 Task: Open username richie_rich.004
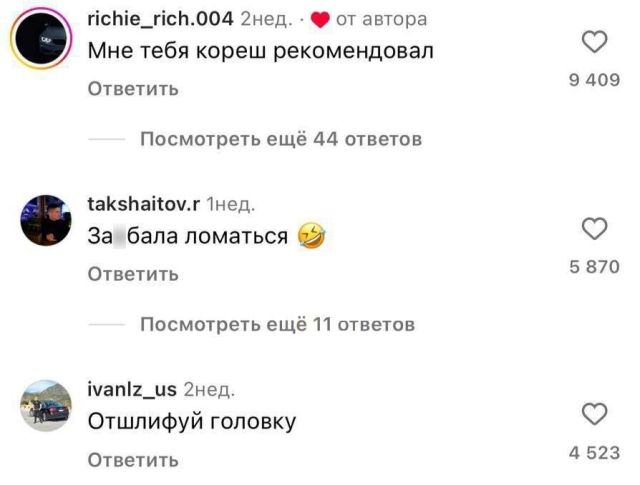161,19
